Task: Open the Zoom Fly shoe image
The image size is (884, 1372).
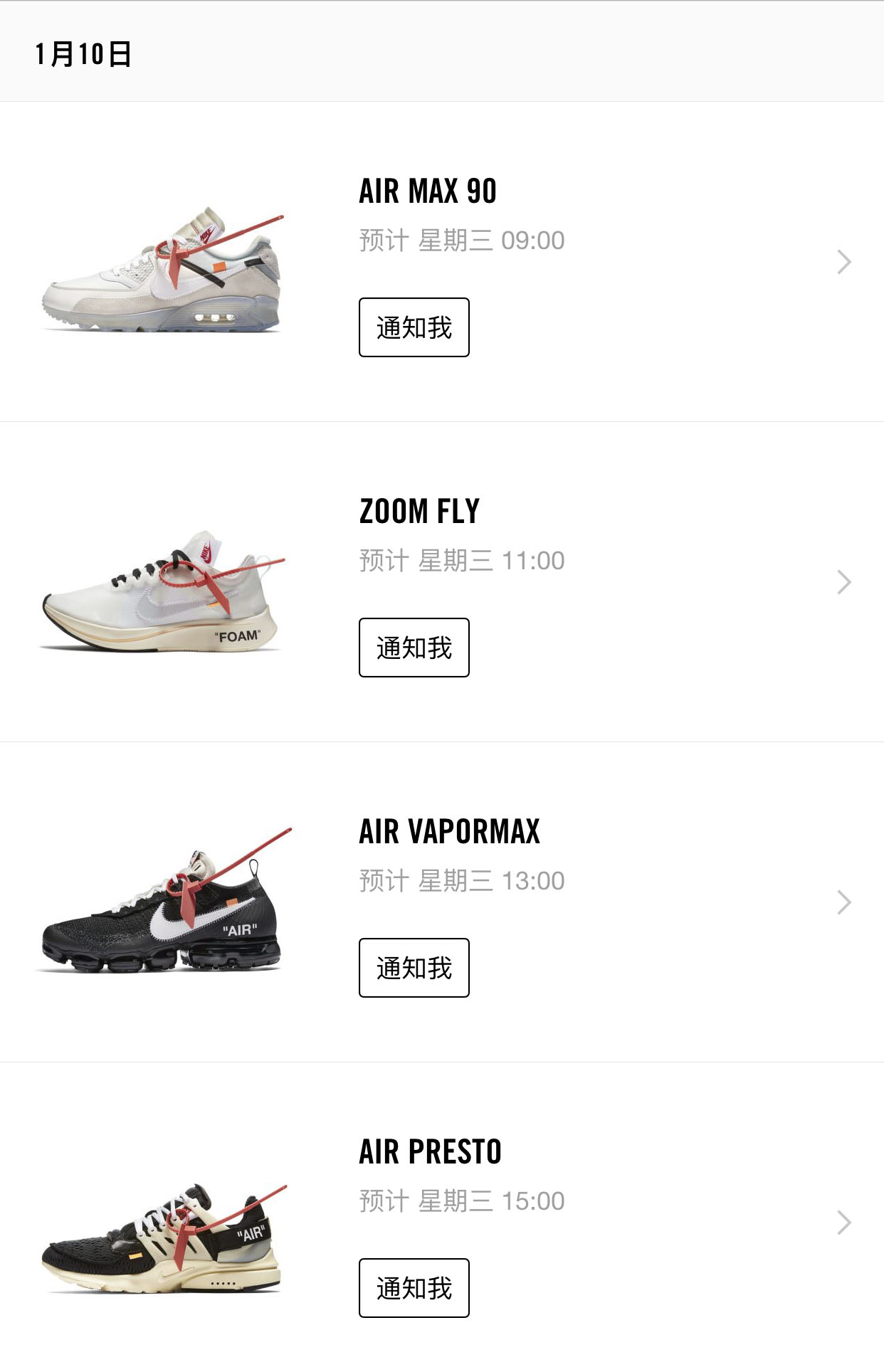Action: 162,592
